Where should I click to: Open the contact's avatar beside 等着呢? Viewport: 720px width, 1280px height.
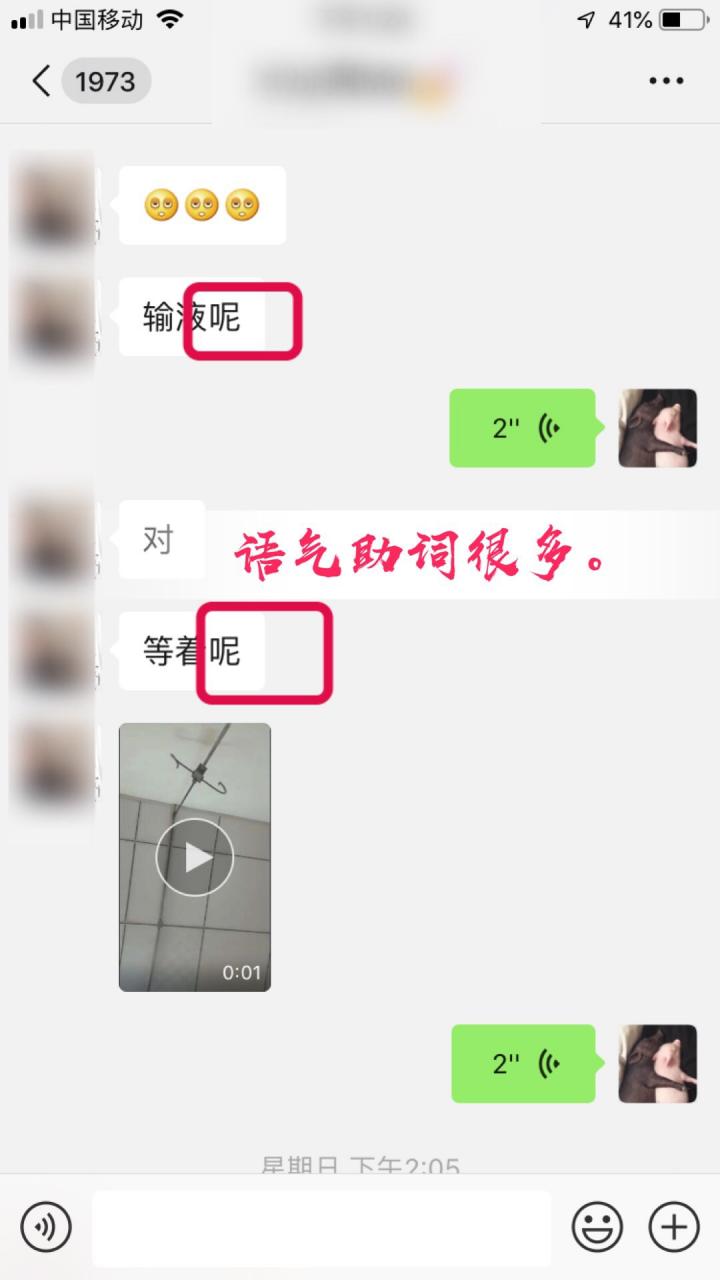tap(52, 652)
